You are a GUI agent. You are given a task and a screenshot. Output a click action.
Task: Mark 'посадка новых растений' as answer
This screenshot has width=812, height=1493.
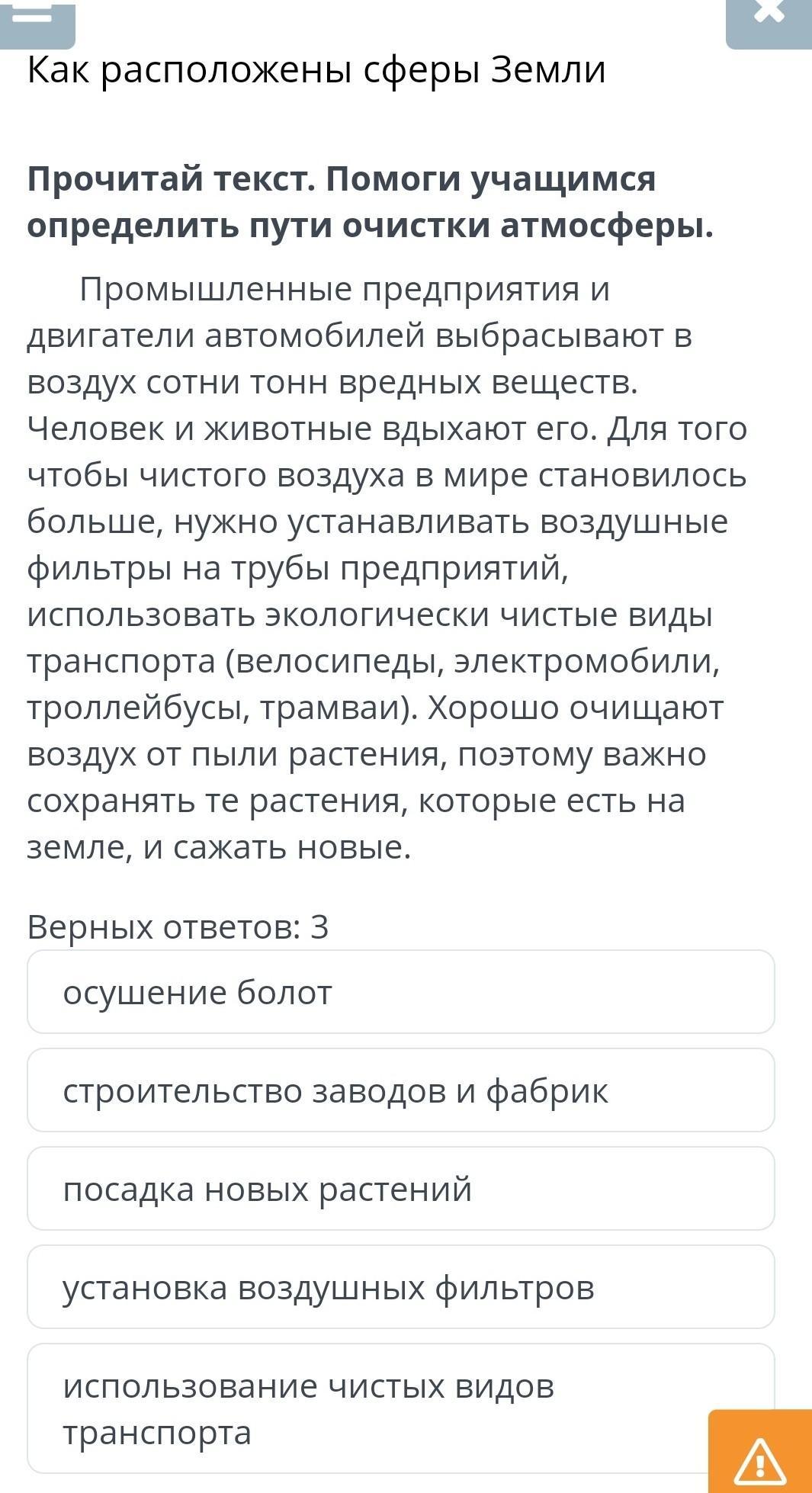click(400, 1189)
